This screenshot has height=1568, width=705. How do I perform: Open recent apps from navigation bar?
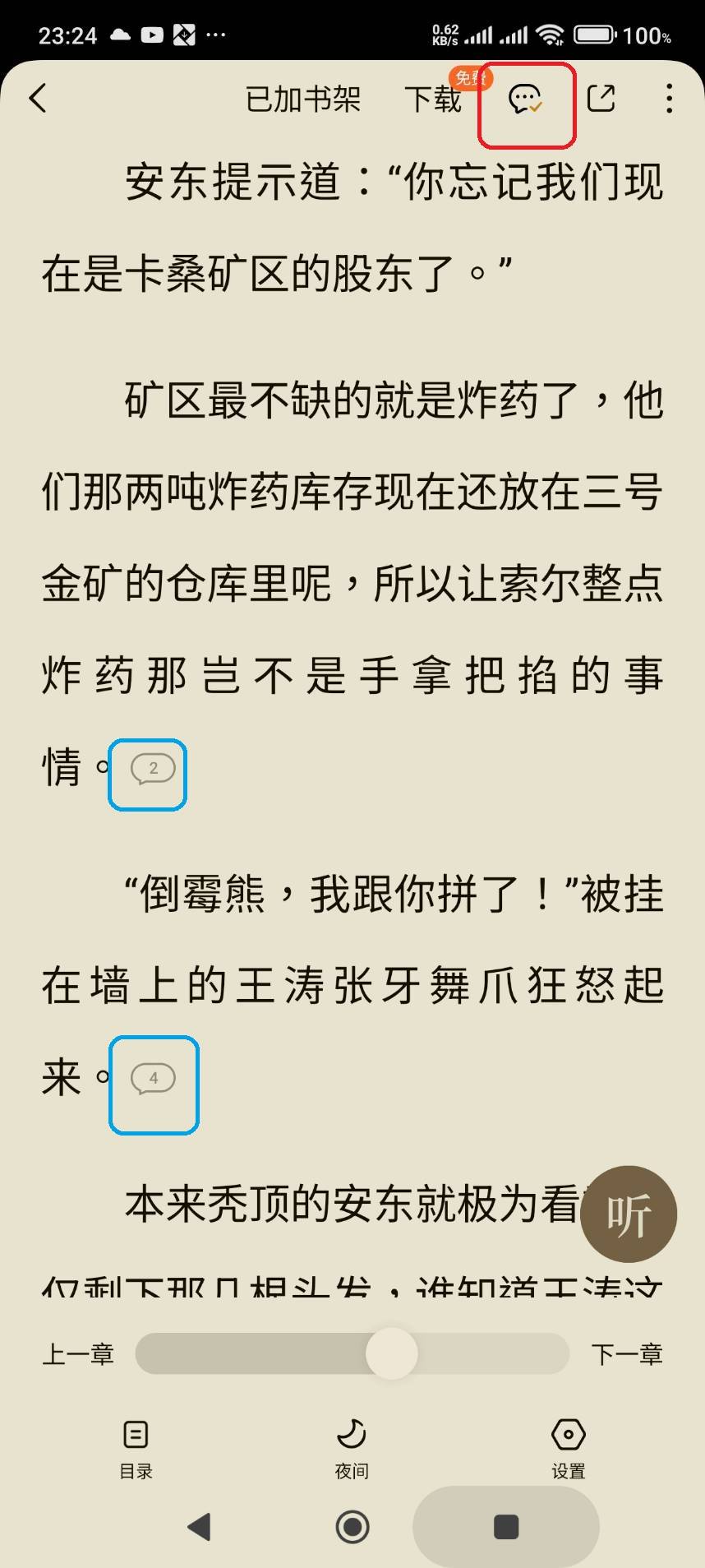tap(505, 1527)
